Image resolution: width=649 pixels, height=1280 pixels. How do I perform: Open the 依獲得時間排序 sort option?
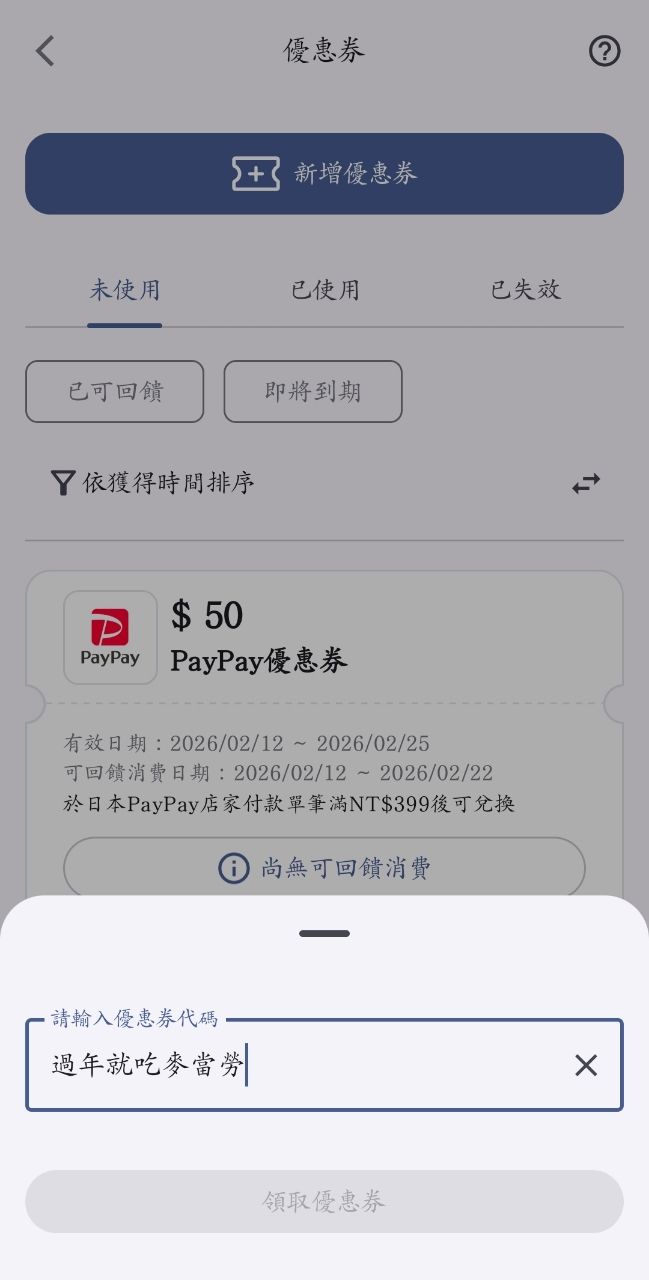coord(154,484)
